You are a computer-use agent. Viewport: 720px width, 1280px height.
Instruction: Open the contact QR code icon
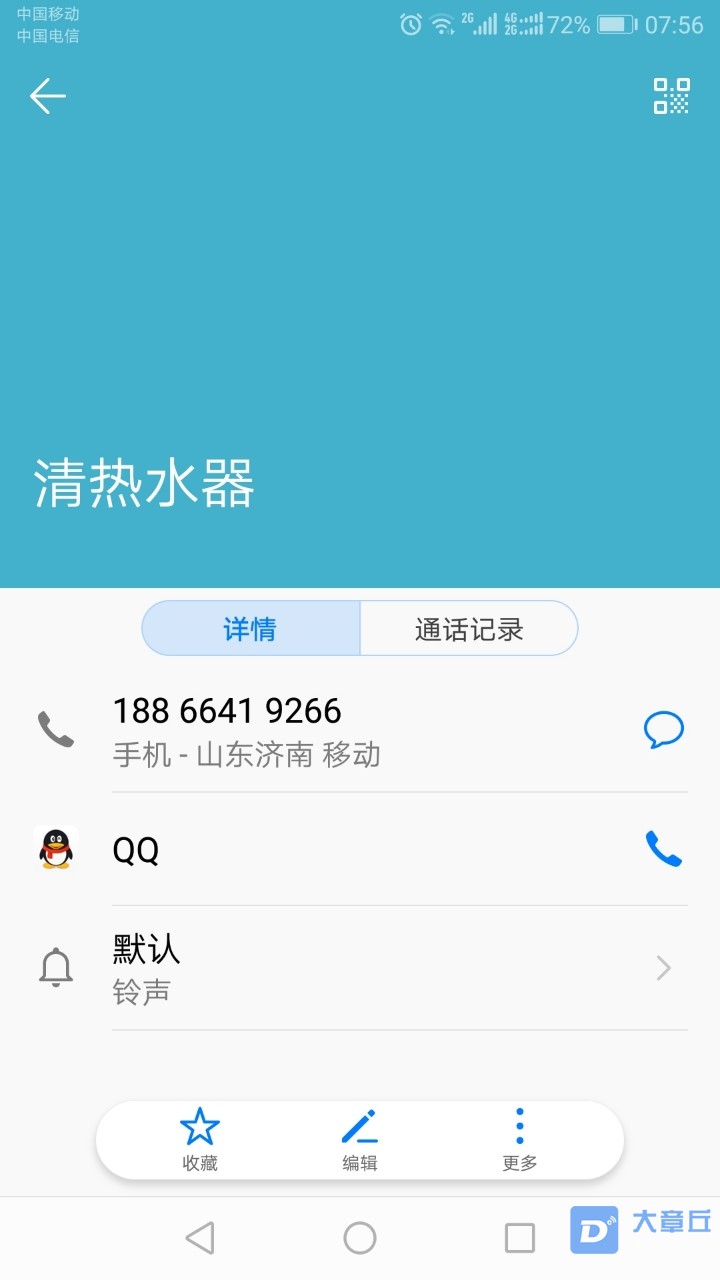[x=672, y=96]
